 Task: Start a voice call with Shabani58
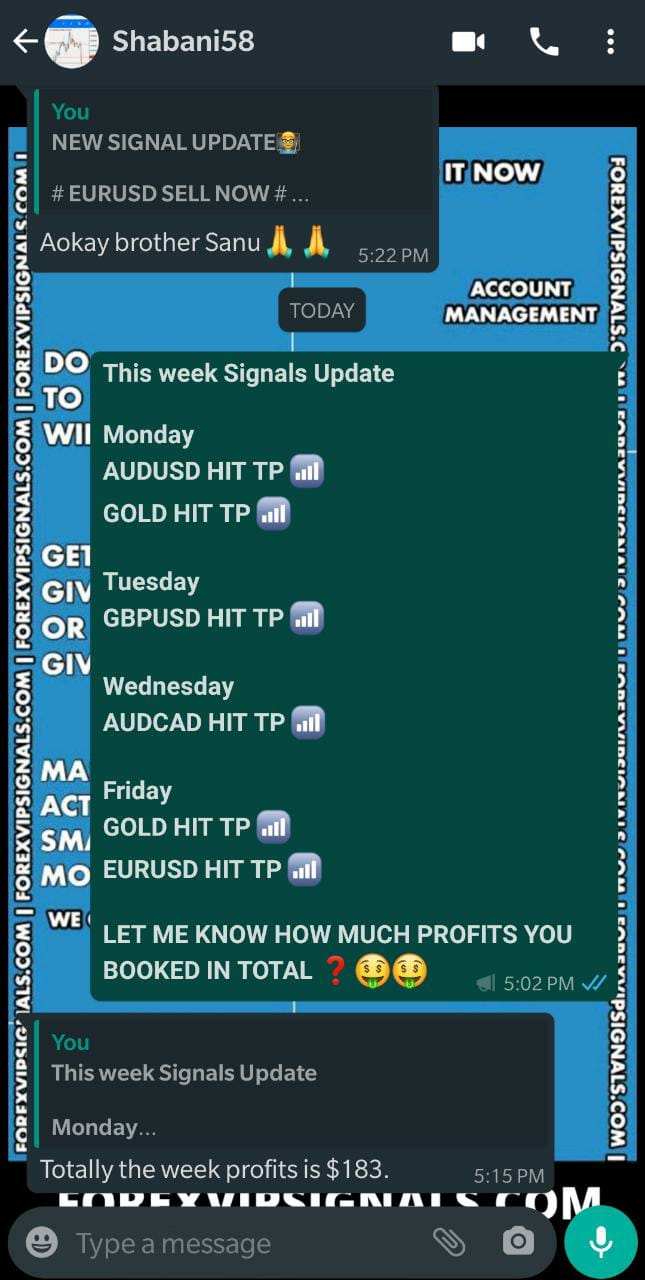(x=544, y=41)
